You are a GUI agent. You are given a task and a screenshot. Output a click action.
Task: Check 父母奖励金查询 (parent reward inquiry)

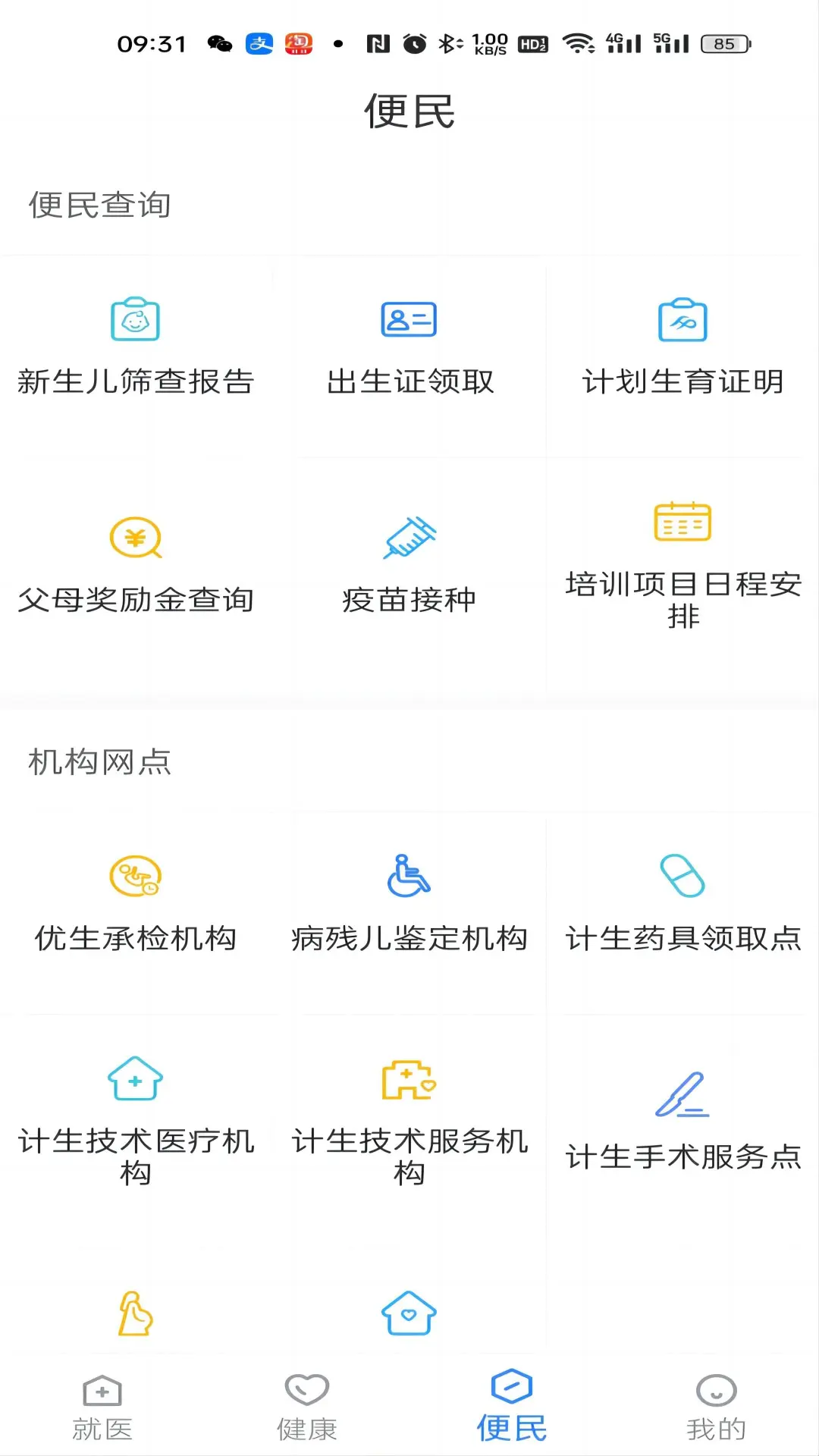136,565
